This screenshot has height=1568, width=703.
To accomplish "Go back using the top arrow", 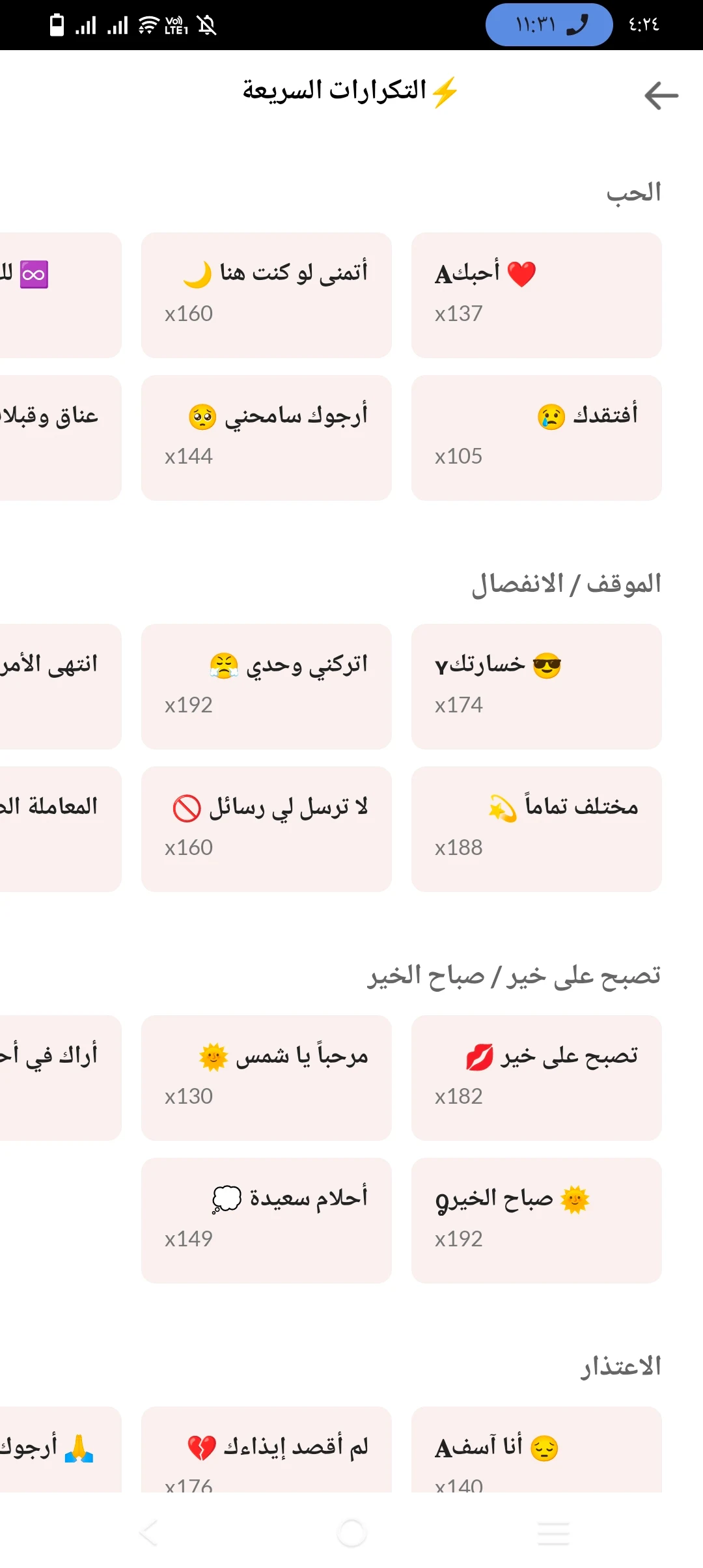I will pyautogui.click(x=661, y=96).
